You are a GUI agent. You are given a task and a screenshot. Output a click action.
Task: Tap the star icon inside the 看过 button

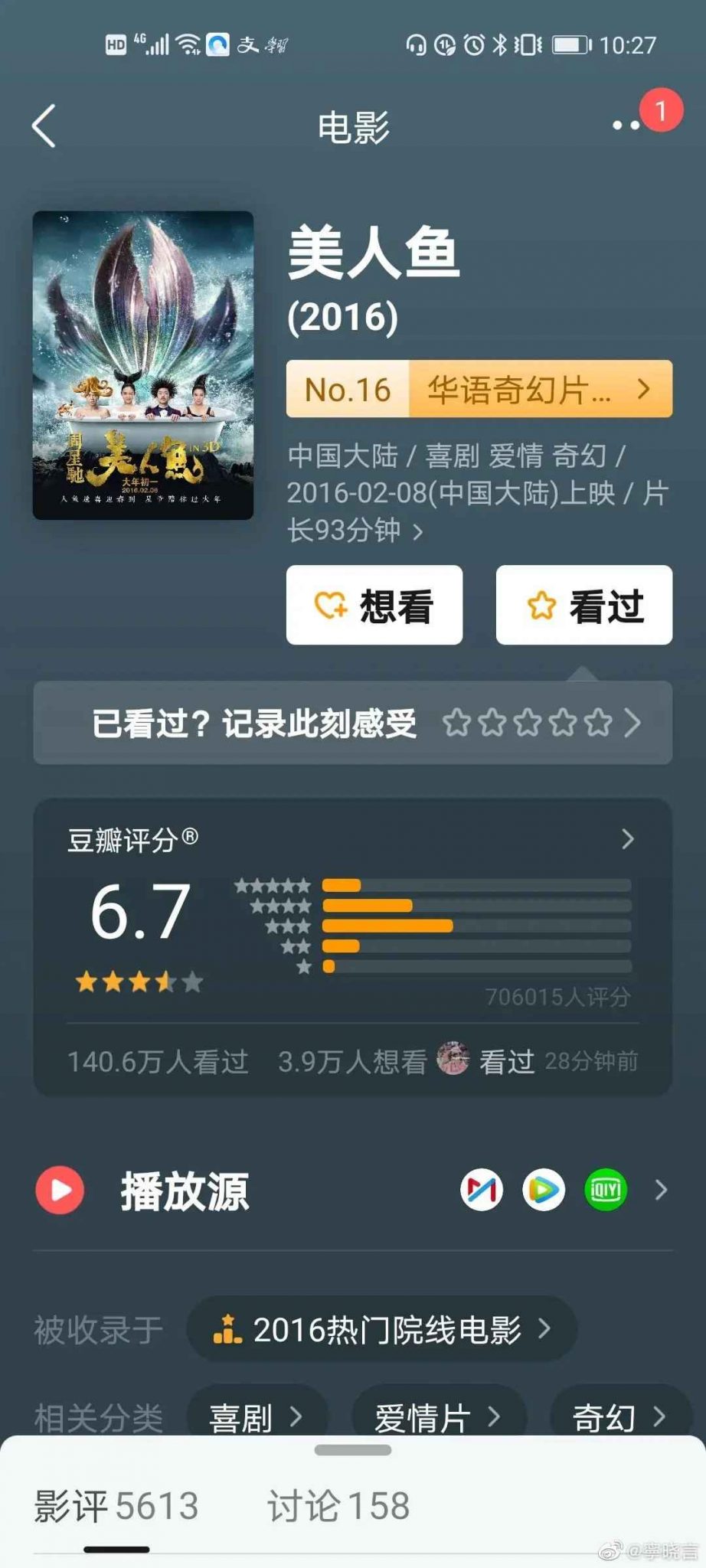[x=542, y=605]
